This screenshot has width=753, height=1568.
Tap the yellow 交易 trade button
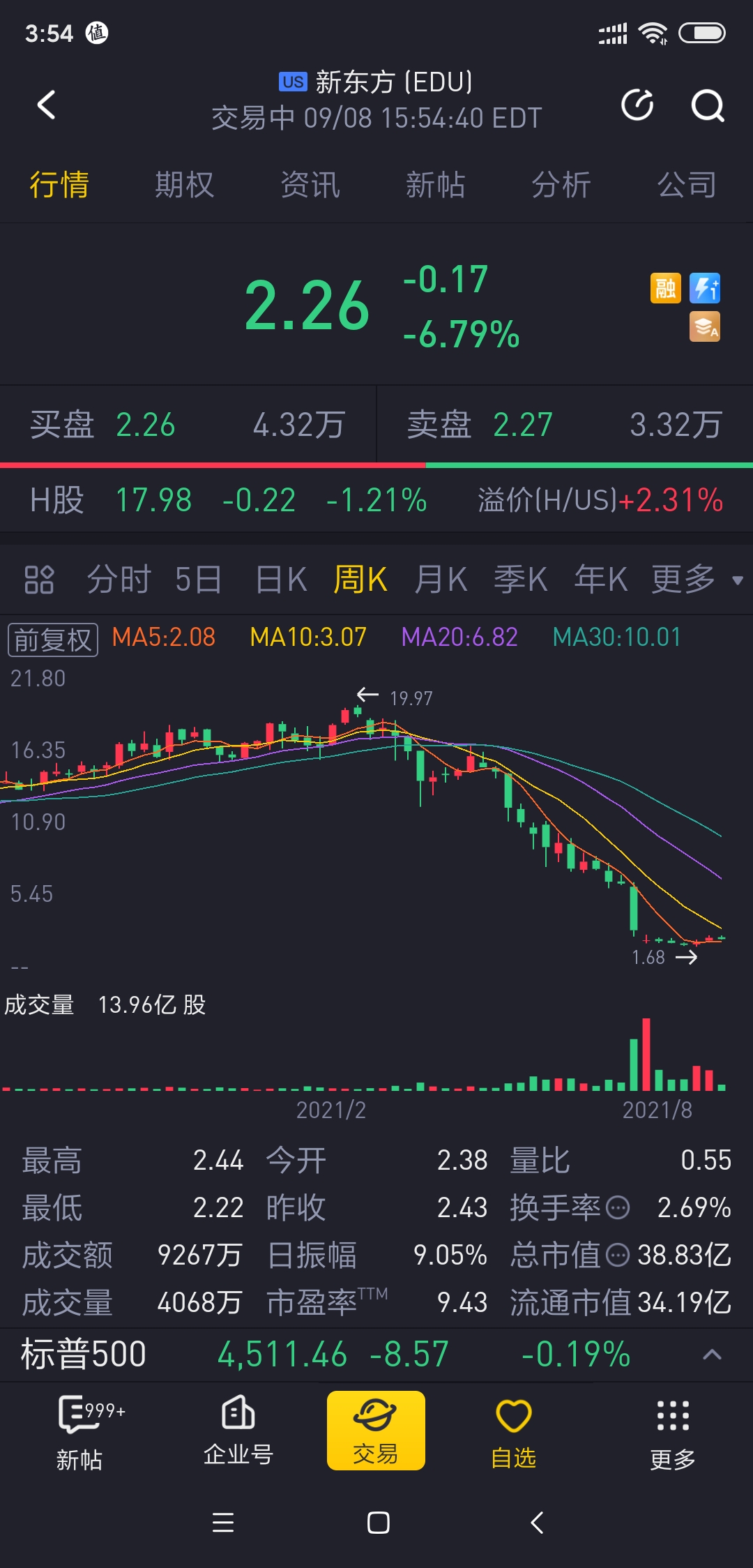[x=376, y=1430]
